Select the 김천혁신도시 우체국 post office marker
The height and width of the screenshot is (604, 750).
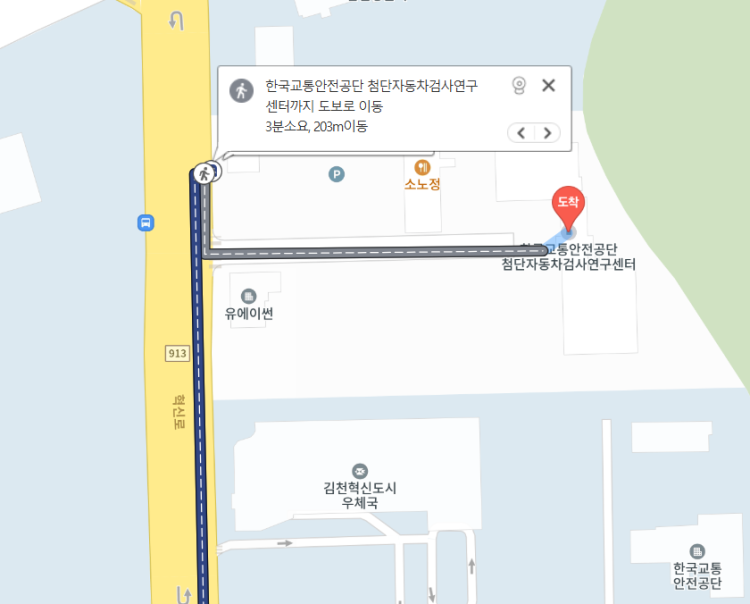pos(360,470)
